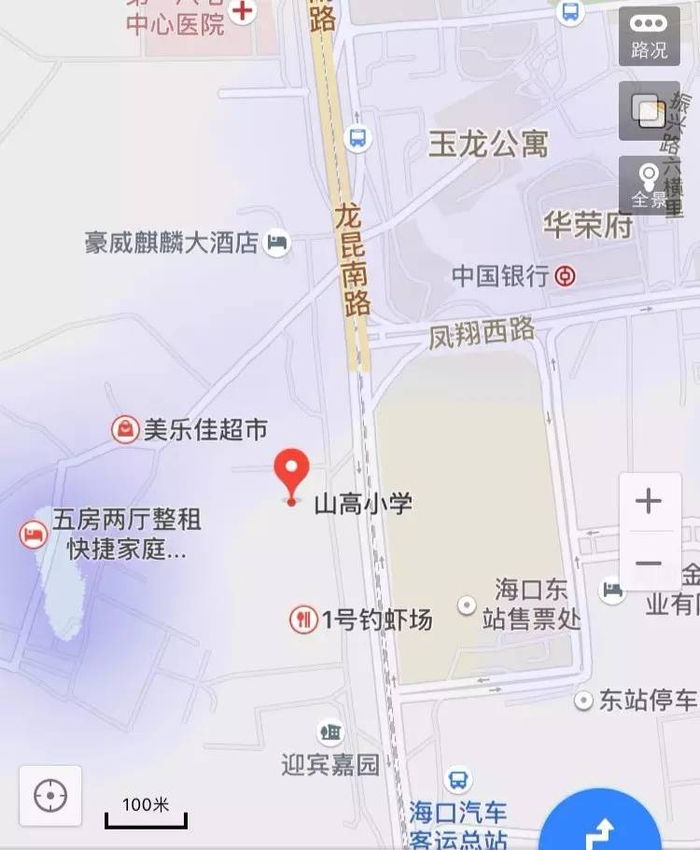Image resolution: width=700 pixels, height=850 pixels.
Task: Recenter map on my location
Action: pyautogui.click(x=50, y=796)
